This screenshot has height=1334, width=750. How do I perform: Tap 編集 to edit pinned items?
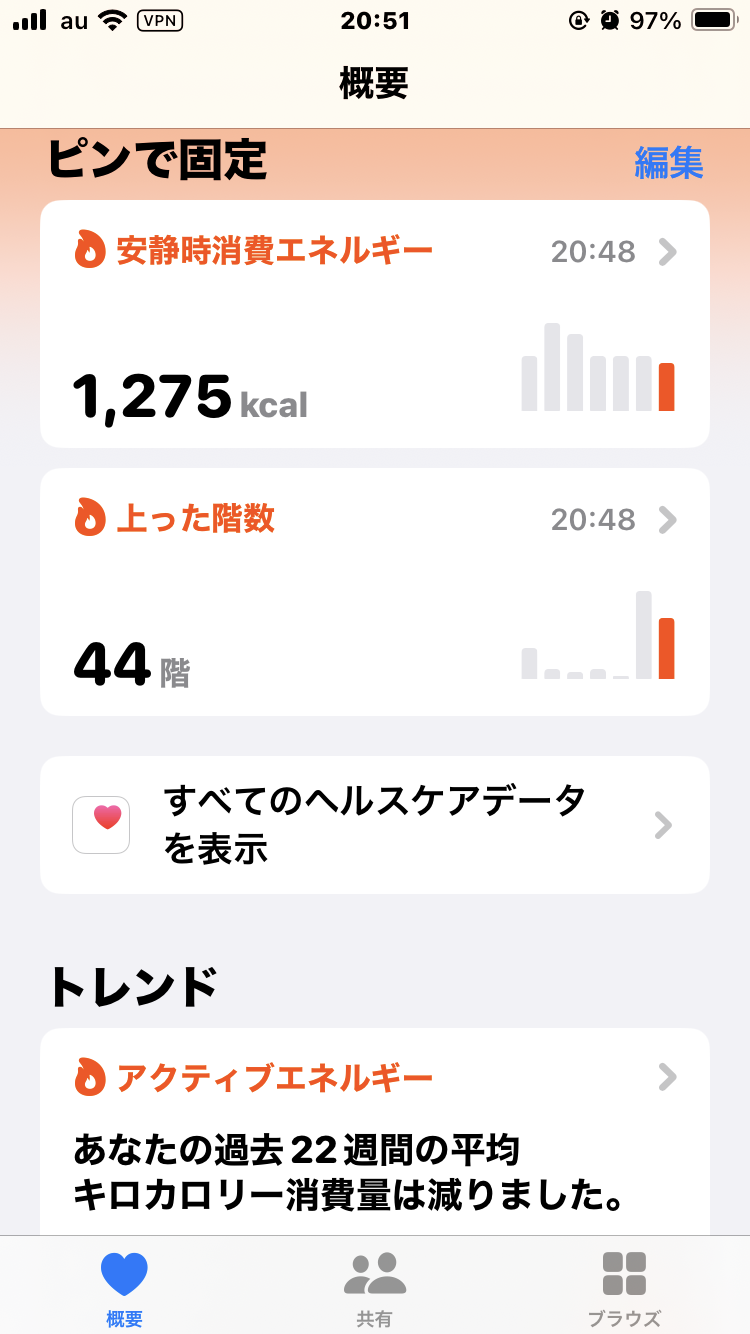coord(668,162)
